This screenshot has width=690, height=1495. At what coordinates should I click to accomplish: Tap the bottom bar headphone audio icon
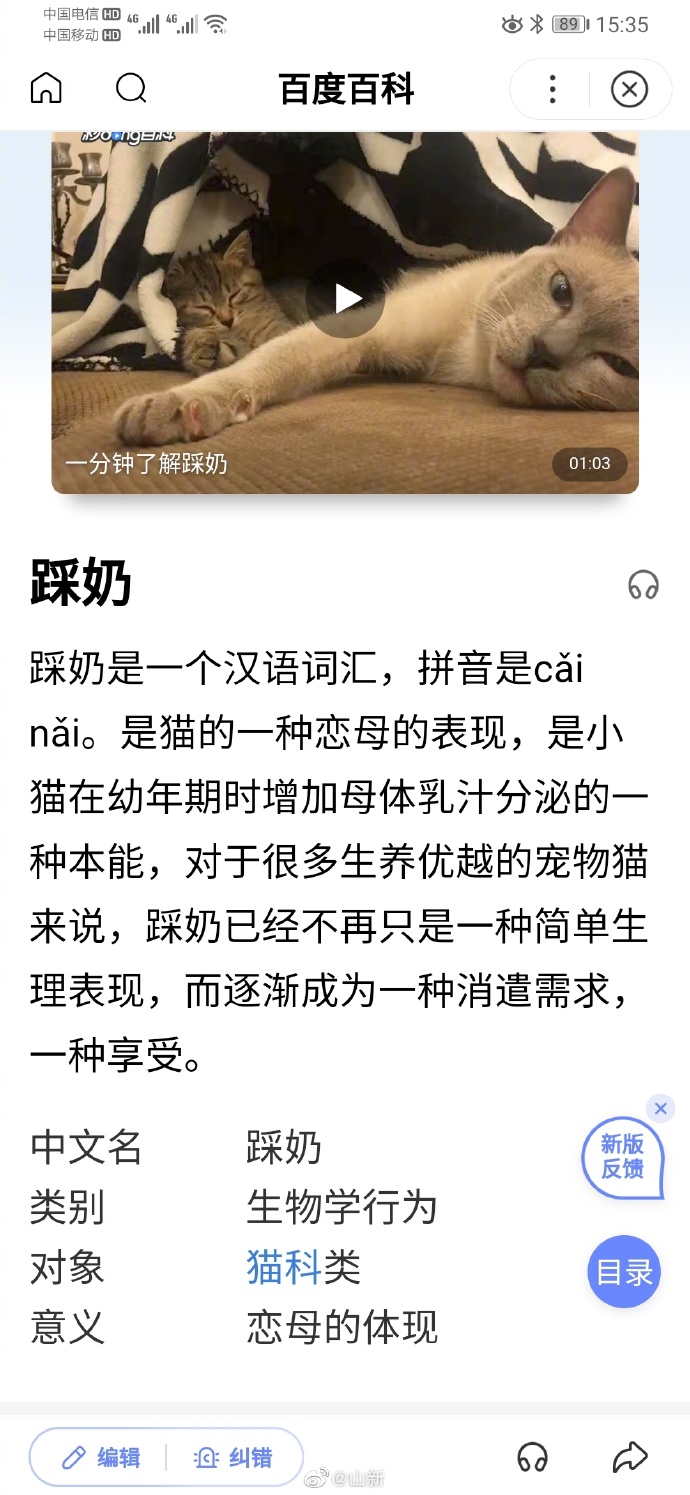532,1457
